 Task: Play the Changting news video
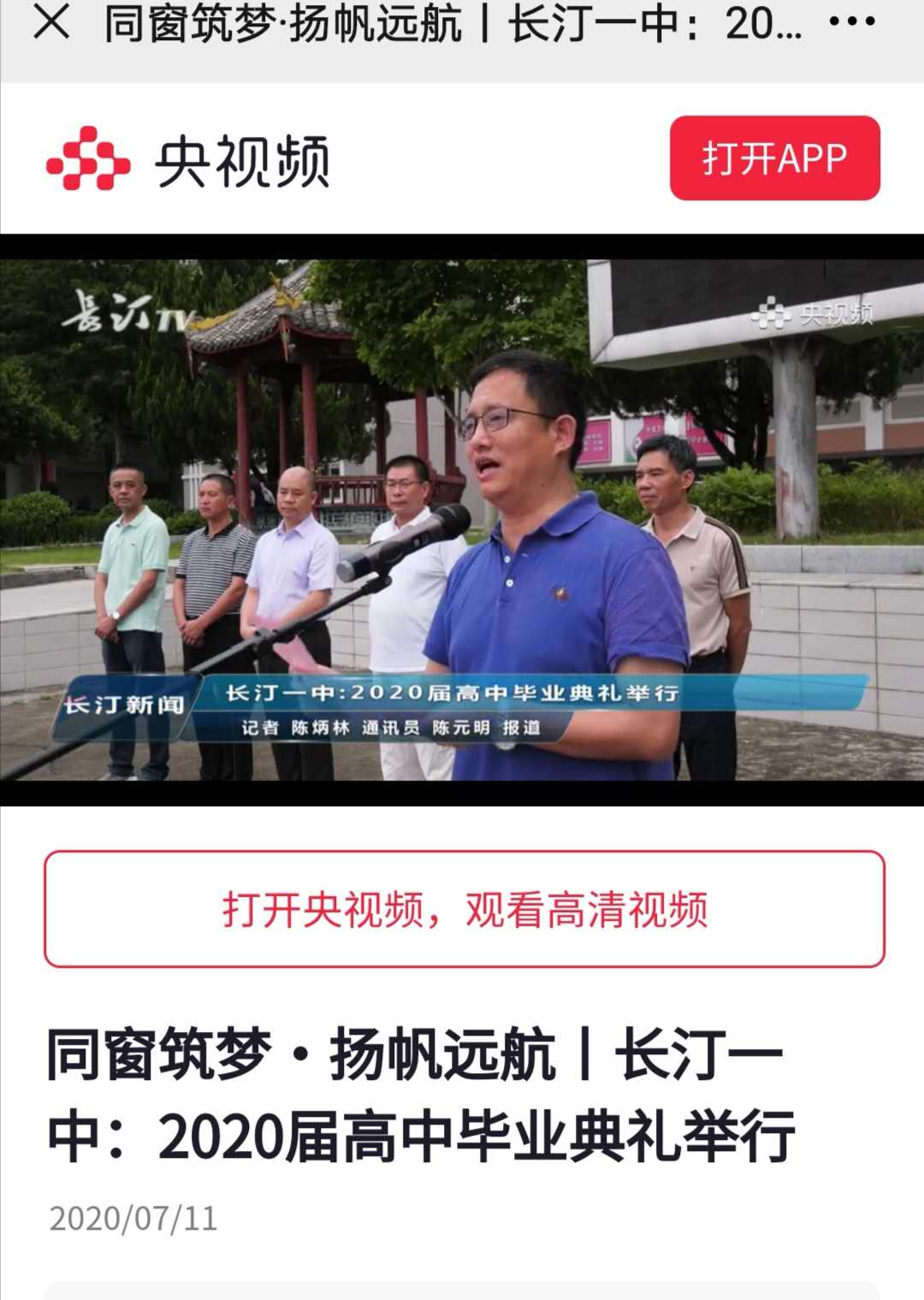tap(462, 519)
